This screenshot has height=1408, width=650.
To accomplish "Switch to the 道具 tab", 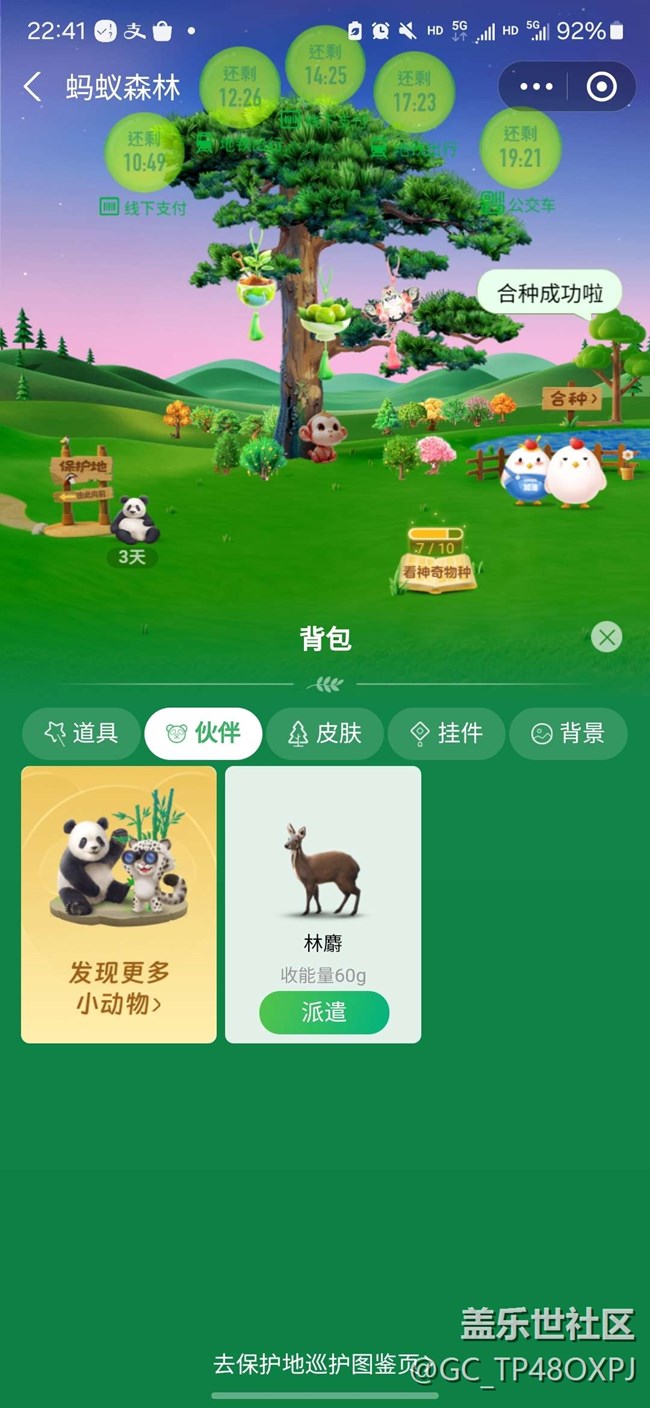I will tap(81, 733).
